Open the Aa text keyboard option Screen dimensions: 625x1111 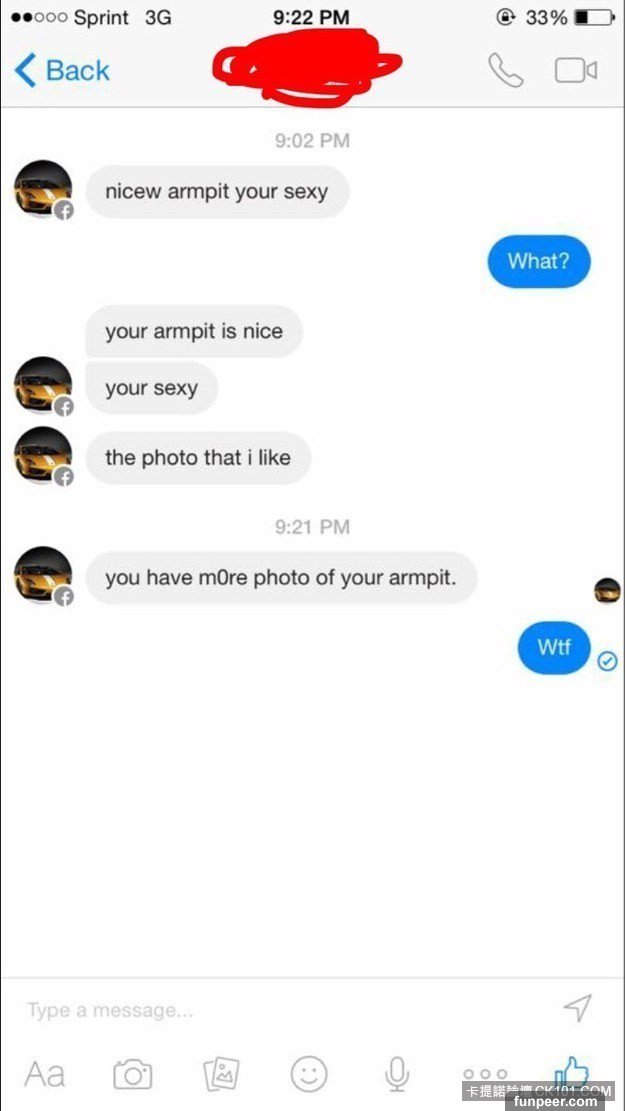pos(45,1075)
